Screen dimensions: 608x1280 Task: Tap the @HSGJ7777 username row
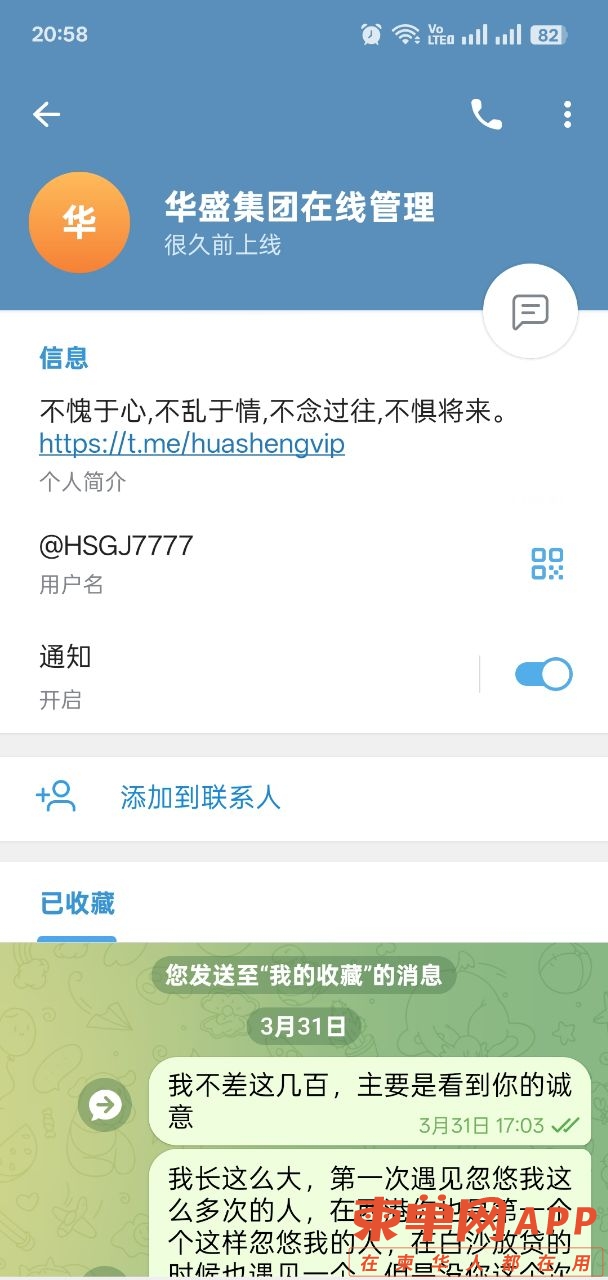200,562
